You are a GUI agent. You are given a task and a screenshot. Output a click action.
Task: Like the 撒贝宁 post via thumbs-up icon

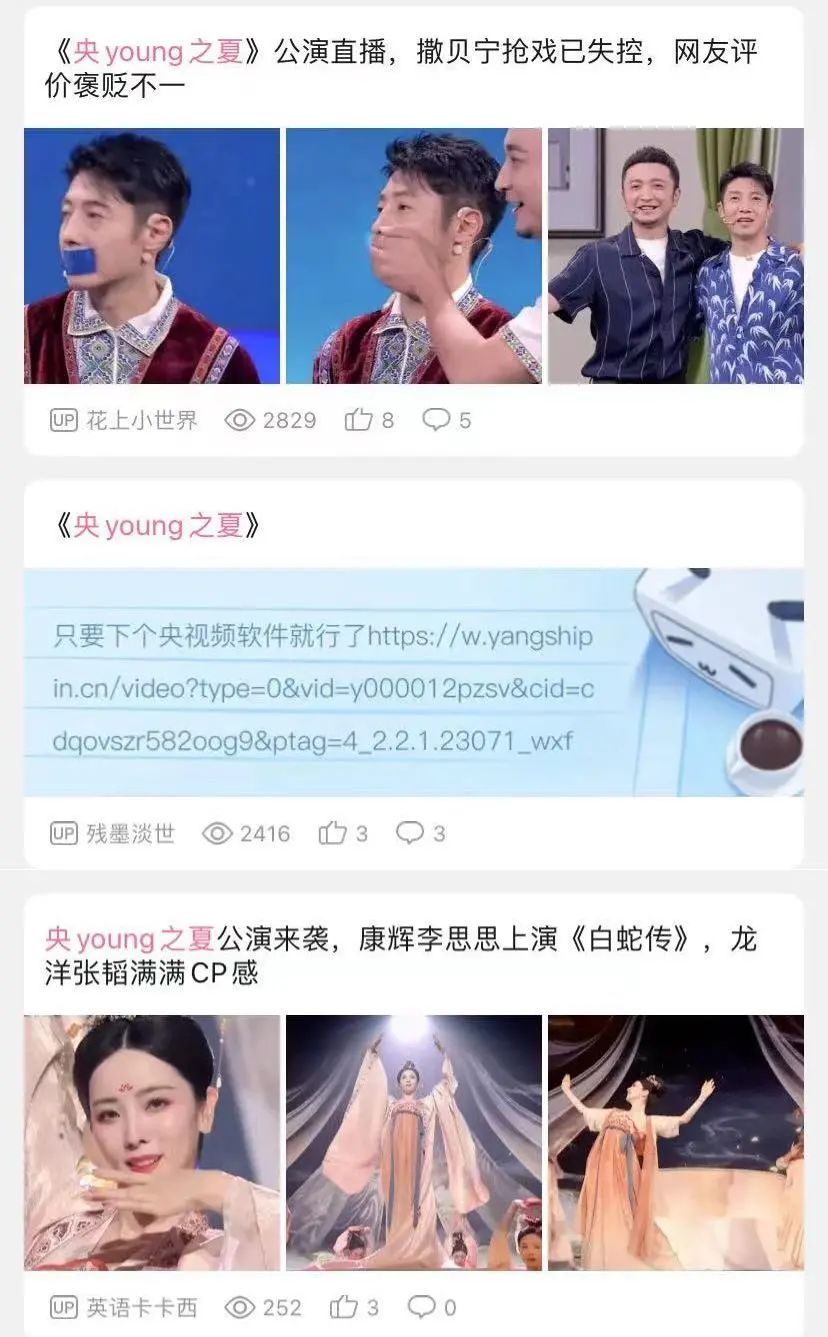[x=360, y=420]
